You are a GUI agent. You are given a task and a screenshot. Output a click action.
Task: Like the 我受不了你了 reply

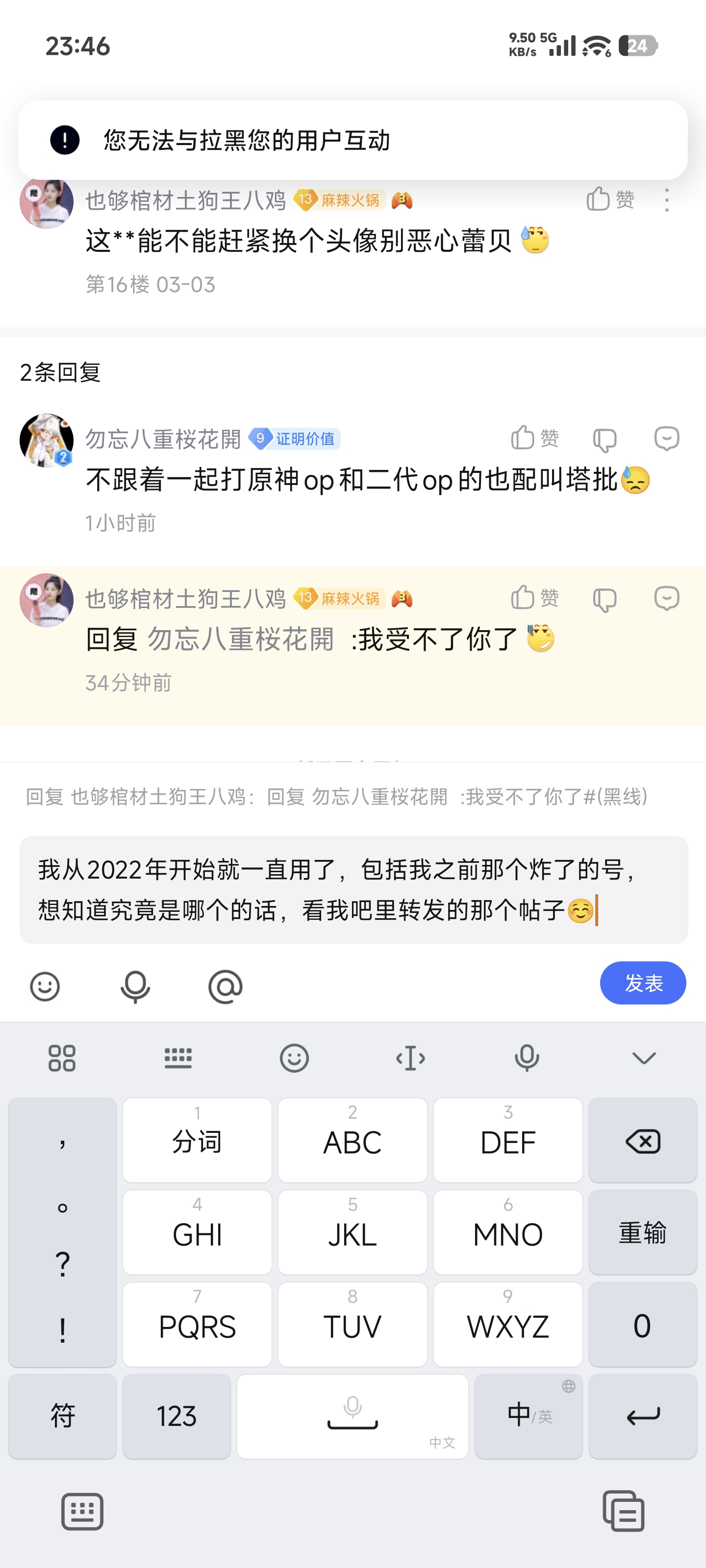coord(534,598)
